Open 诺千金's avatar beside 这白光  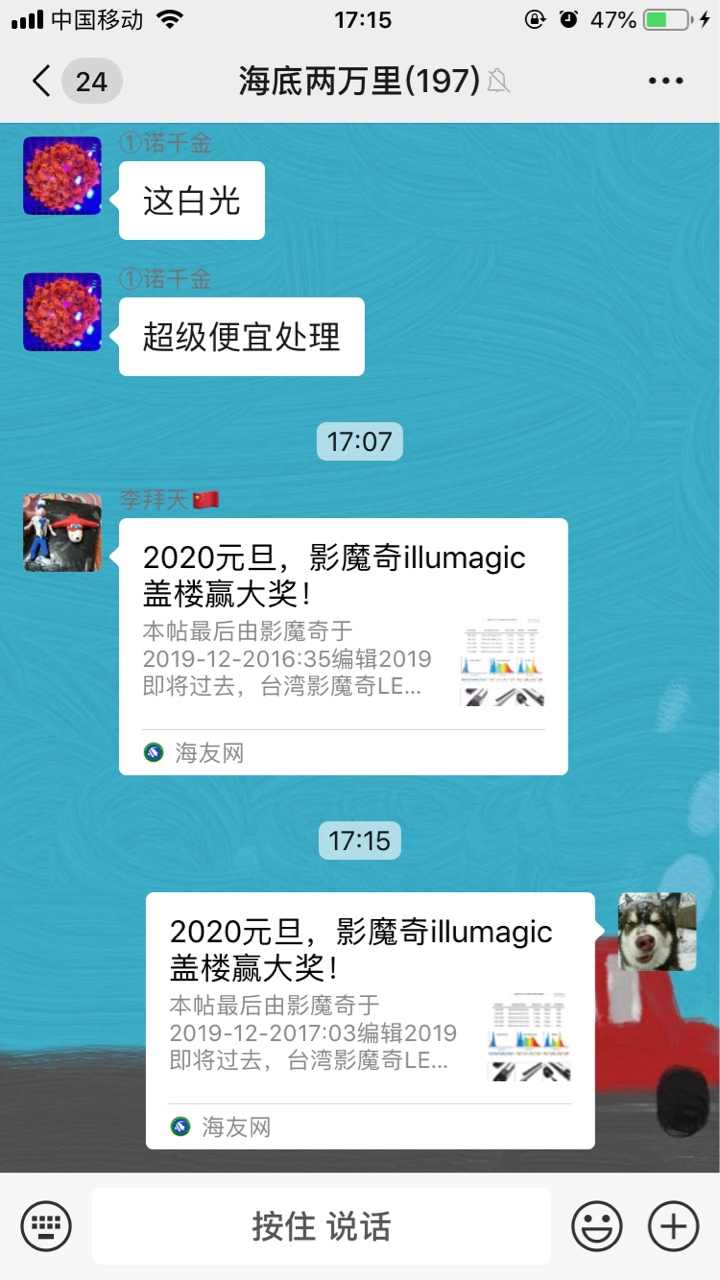[62, 176]
